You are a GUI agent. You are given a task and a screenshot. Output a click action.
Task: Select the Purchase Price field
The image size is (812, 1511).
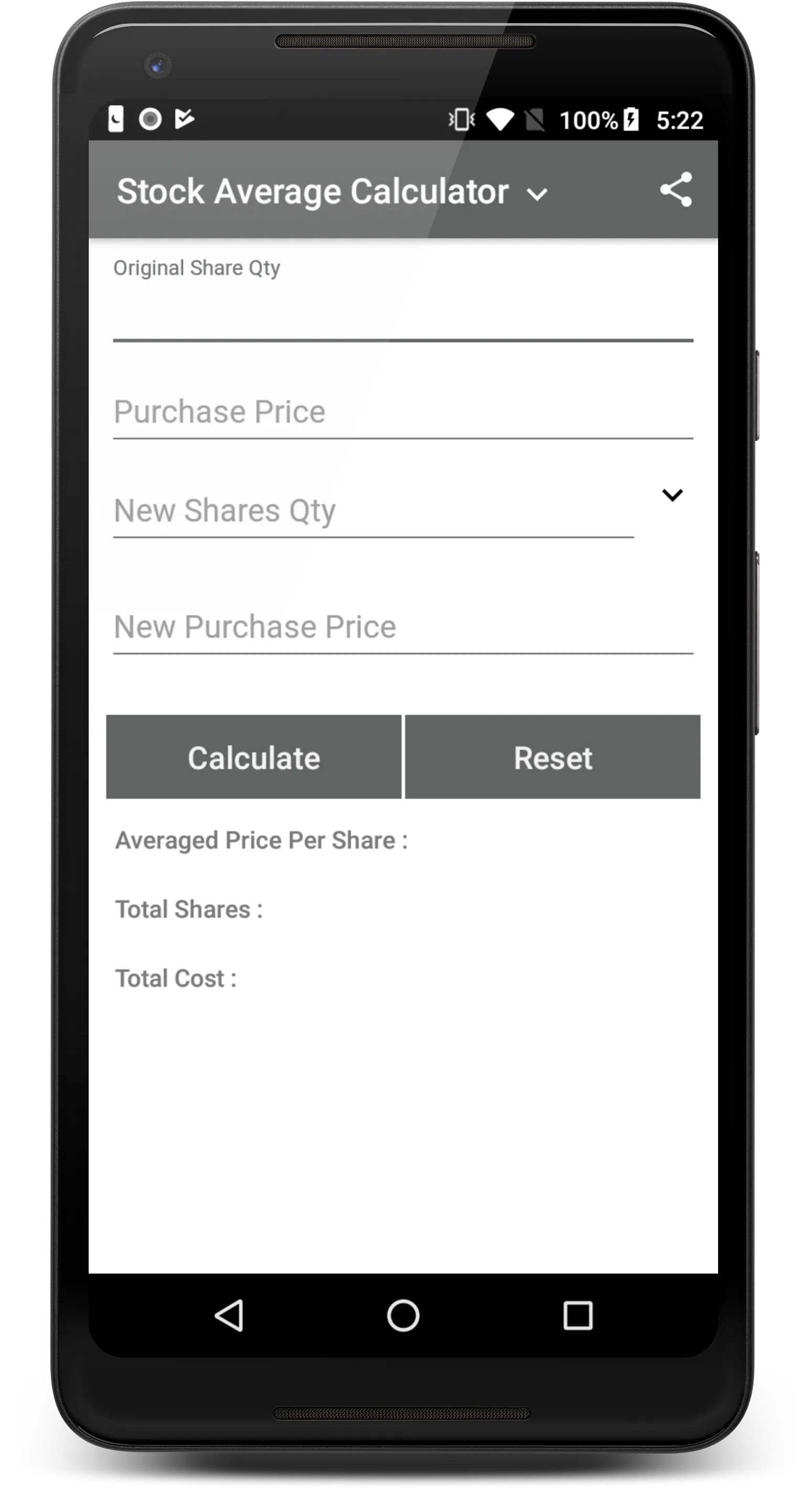click(403, 412)
